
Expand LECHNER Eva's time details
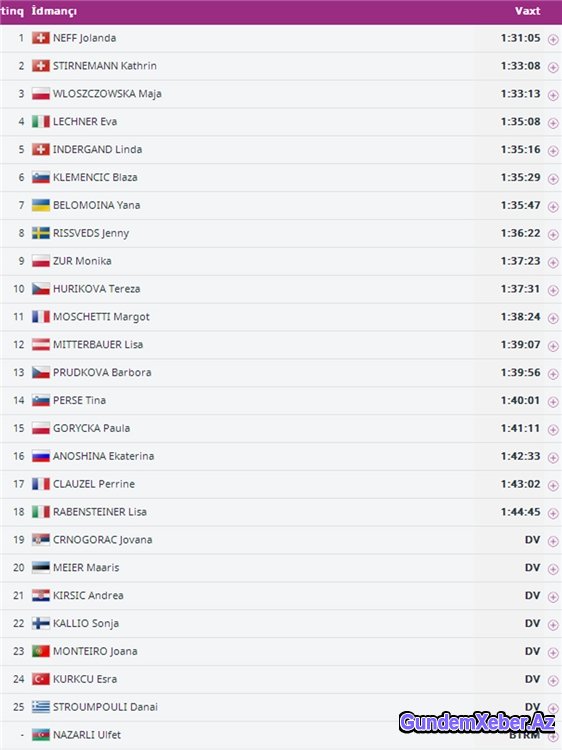pos(553,123)
